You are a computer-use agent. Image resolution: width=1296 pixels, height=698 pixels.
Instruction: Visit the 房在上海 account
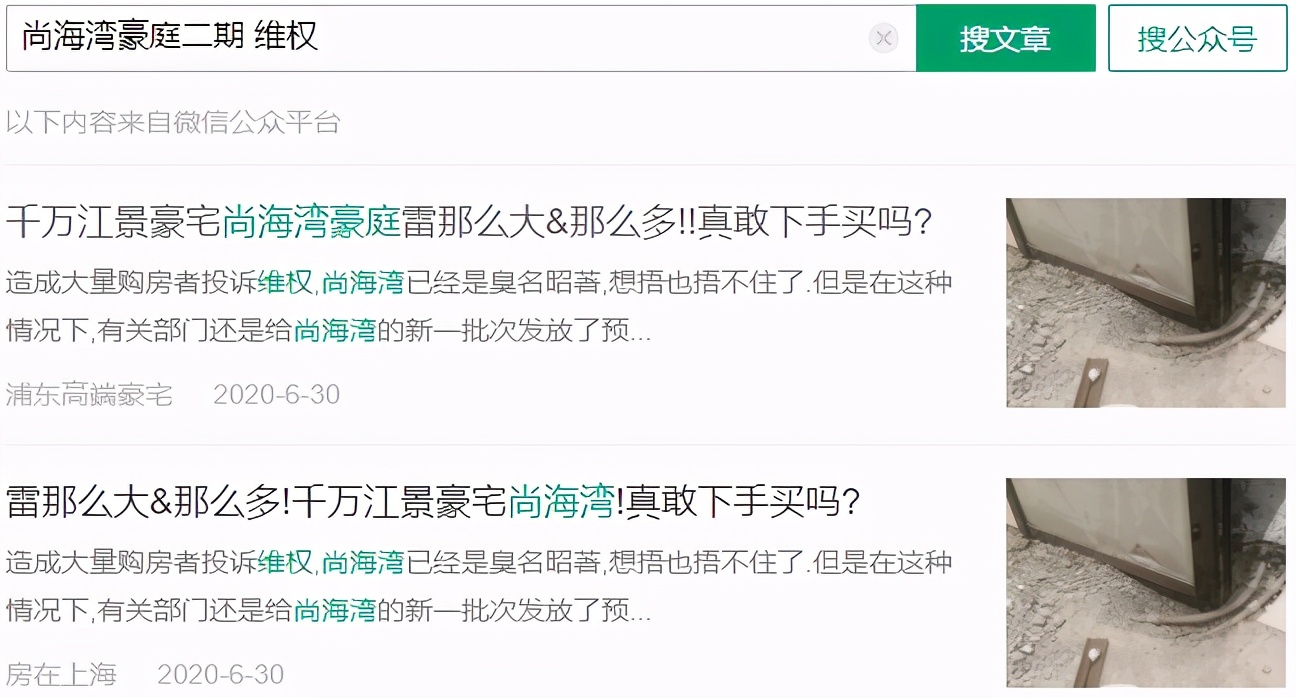61,674
